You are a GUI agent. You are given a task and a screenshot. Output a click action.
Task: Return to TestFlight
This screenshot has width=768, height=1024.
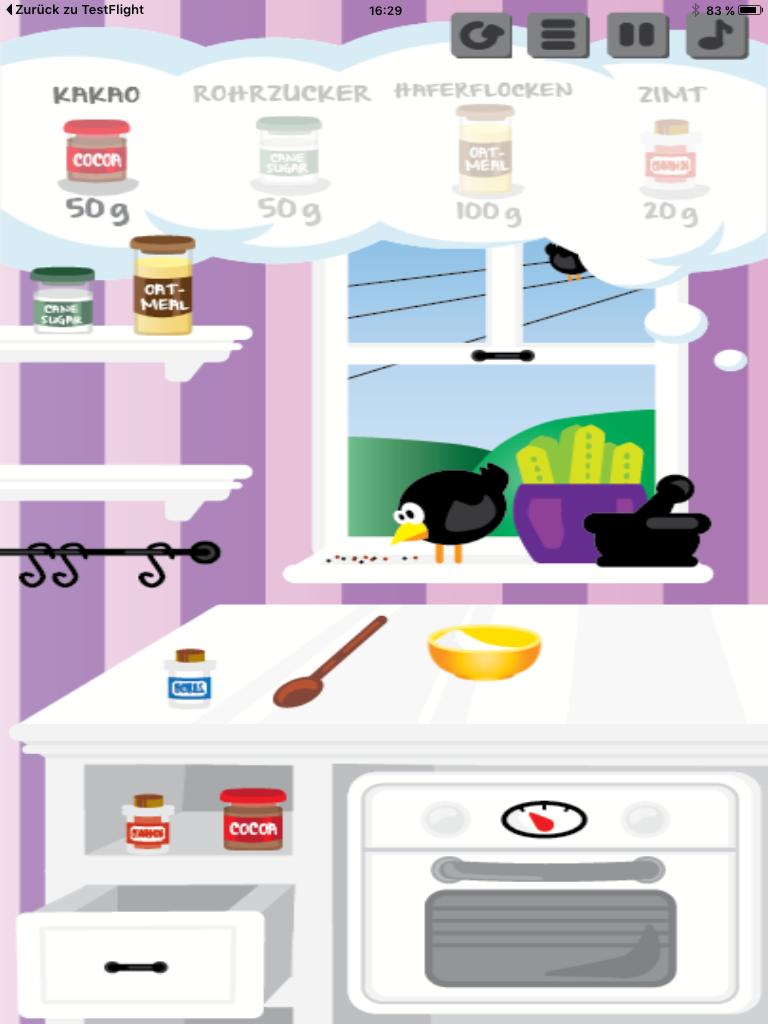75,10
